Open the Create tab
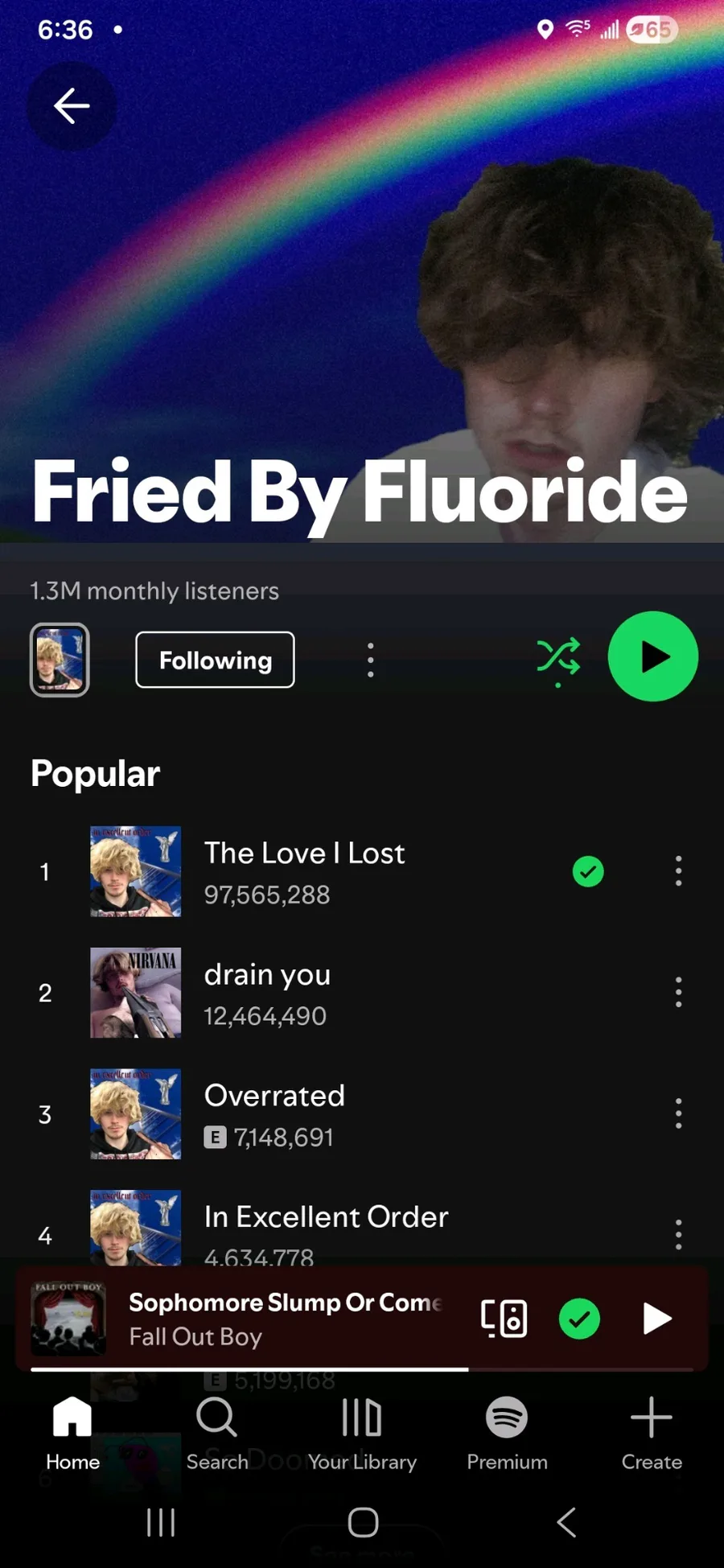 point(651,1434)
